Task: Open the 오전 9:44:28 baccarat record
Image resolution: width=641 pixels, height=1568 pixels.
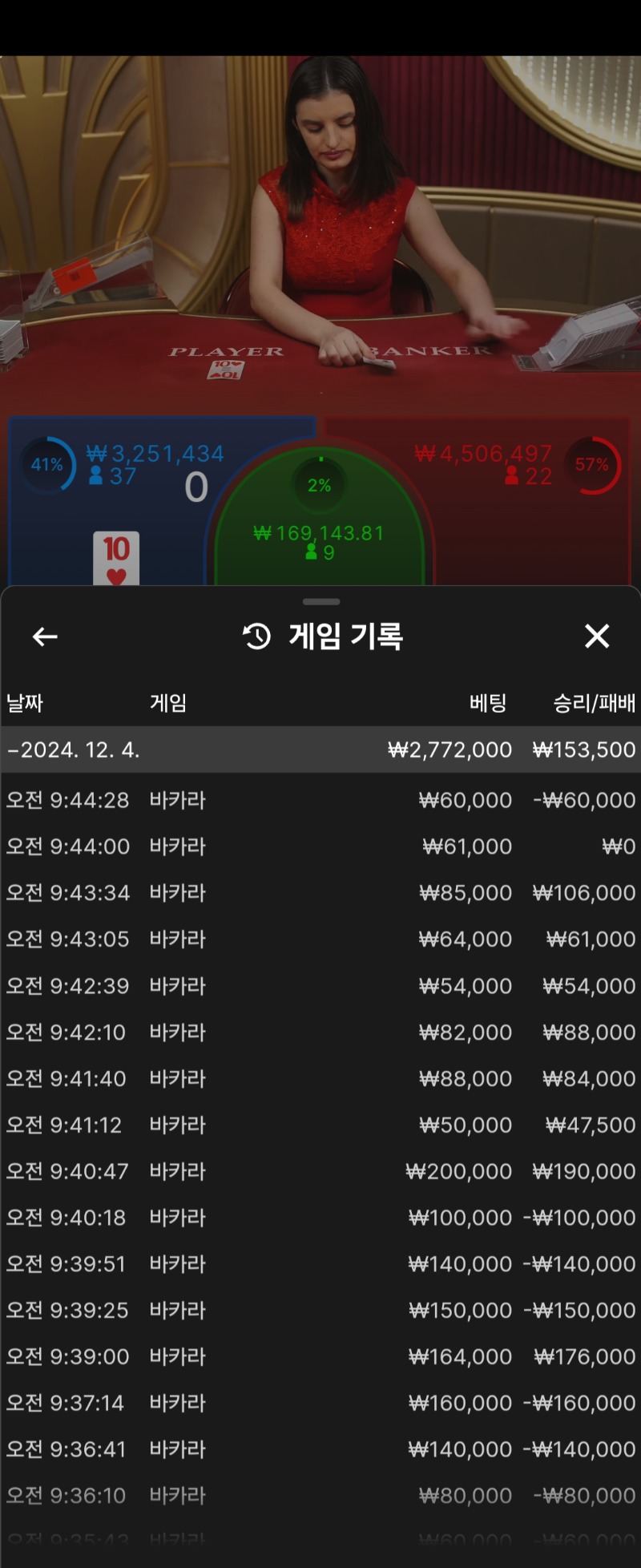Action: (320, 800)
